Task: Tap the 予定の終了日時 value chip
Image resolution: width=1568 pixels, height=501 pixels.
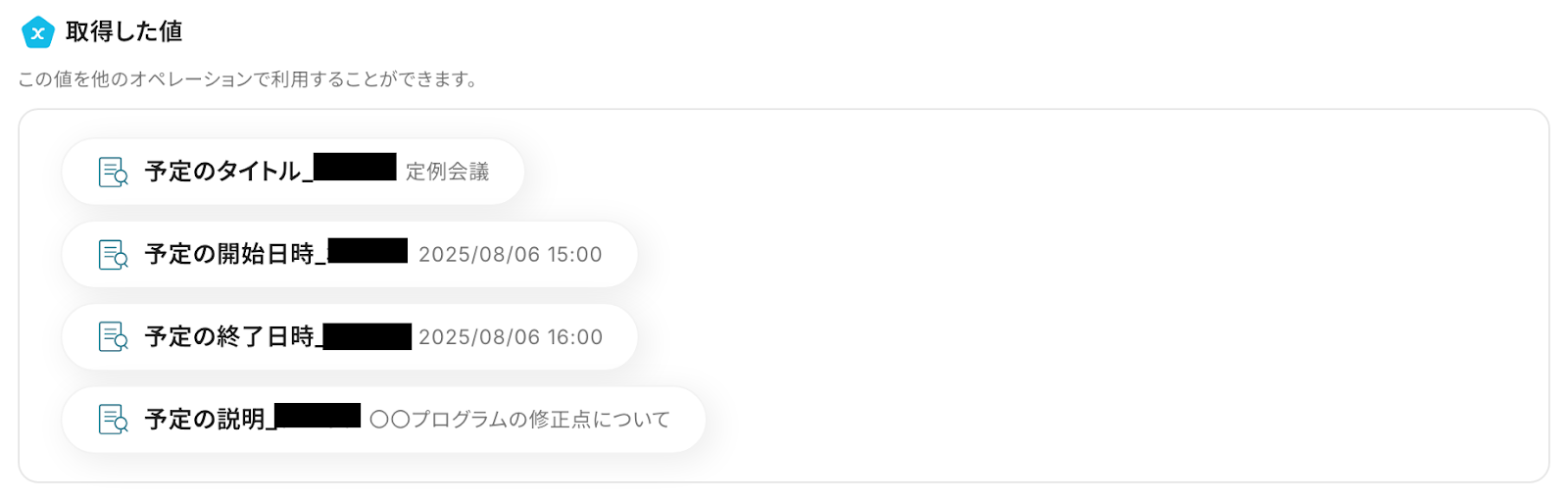Action: tap(349, 337)
